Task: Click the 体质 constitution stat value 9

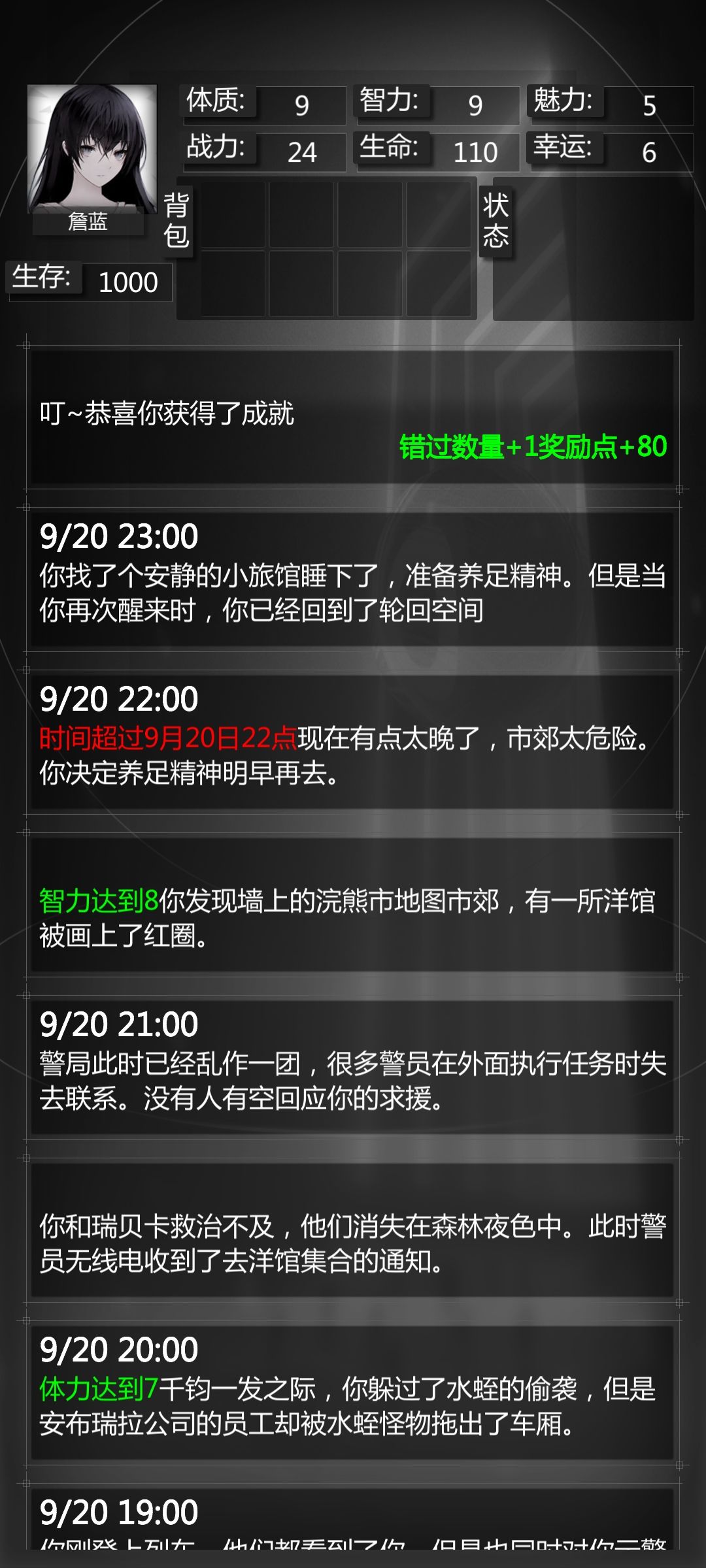Action: 299,105
